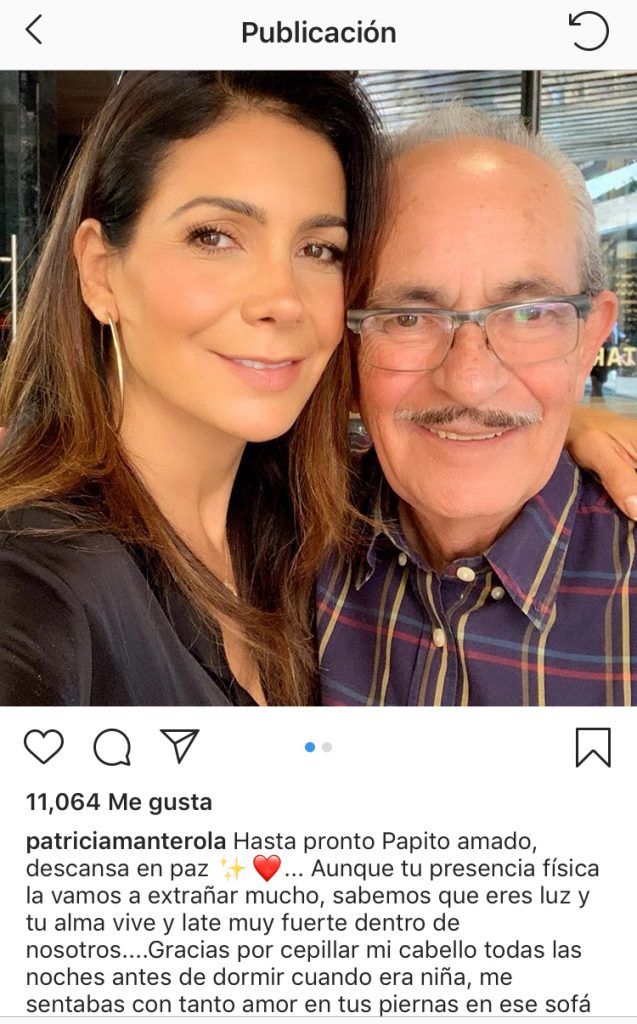Like this post with the heart icon

[x=44, y=747]
